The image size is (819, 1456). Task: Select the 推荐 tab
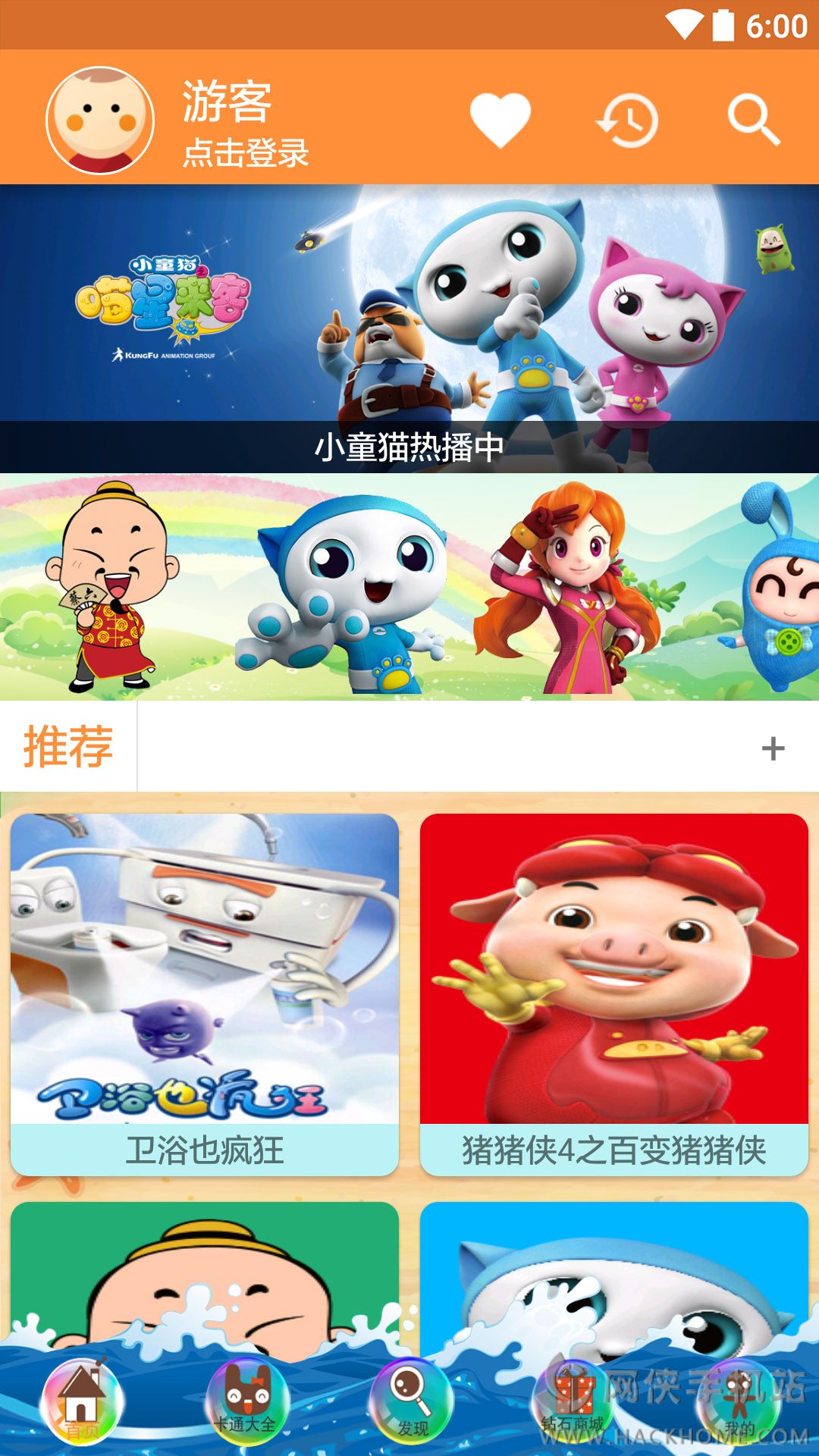pyautogui.click(x=68, y=746)
